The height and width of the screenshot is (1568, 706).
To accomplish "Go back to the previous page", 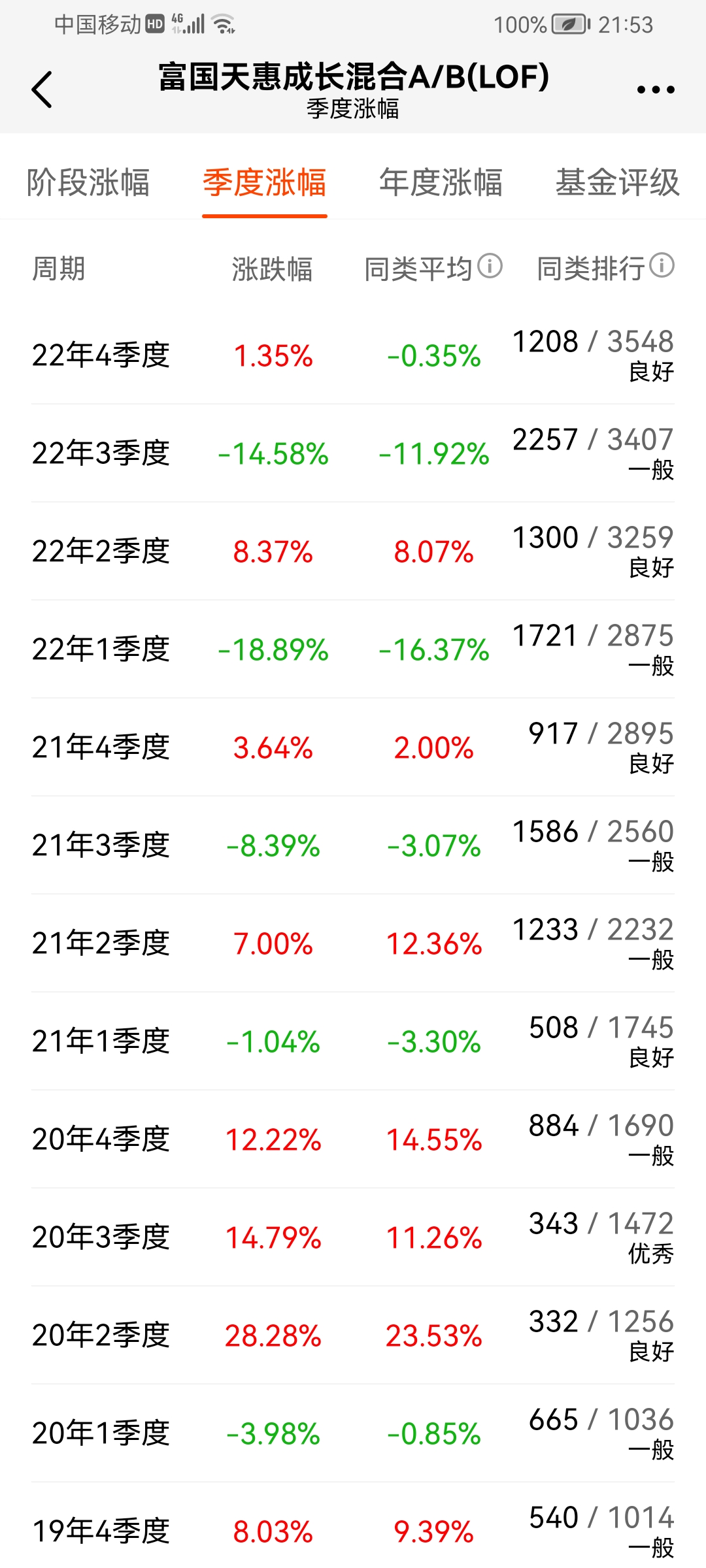I will tap(42, 90).
